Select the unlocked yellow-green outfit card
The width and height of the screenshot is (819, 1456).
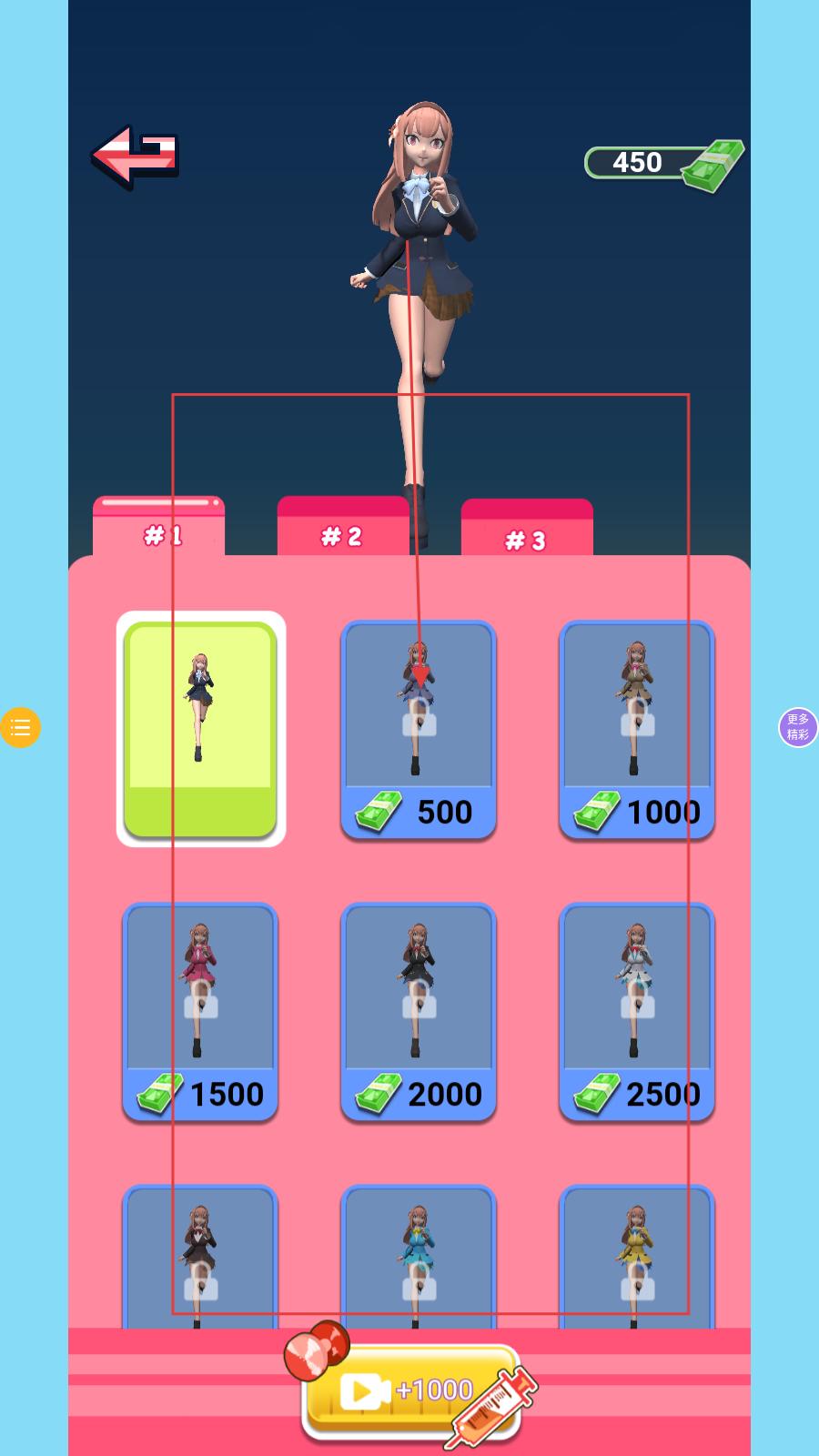coord(200,728)
